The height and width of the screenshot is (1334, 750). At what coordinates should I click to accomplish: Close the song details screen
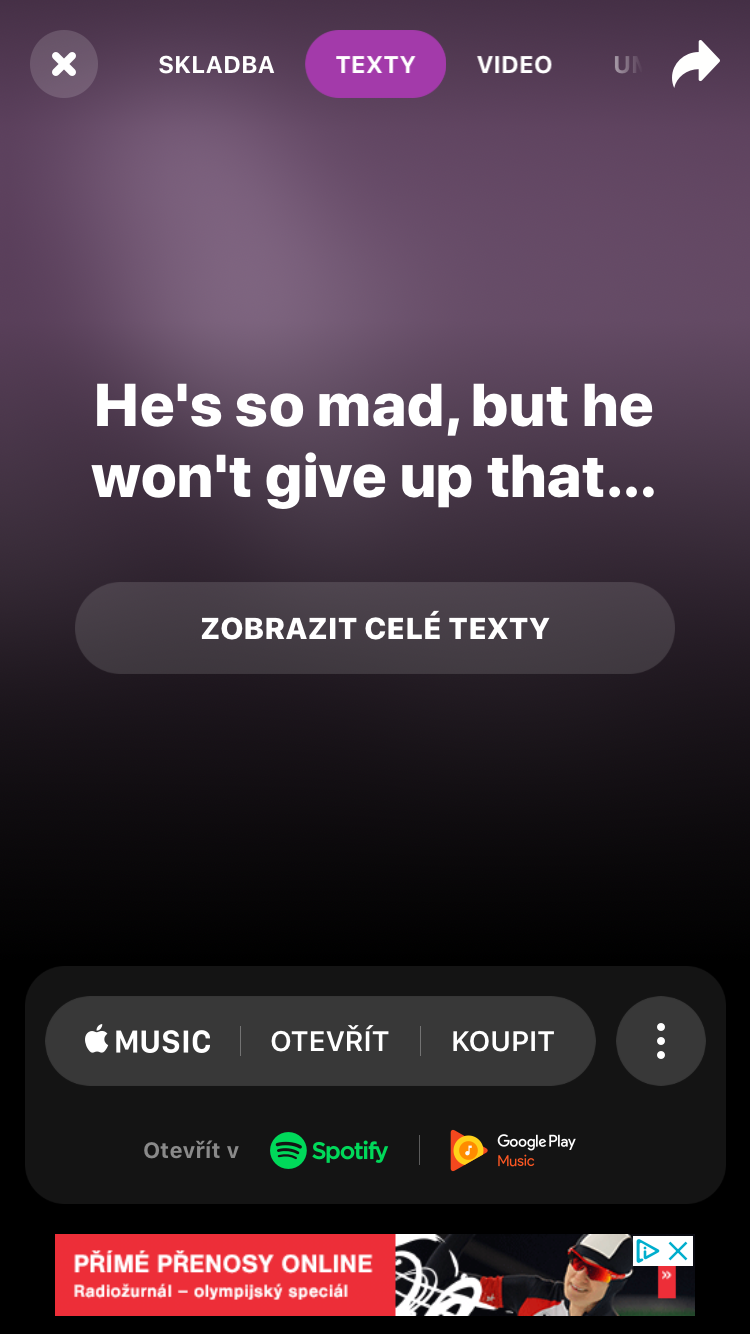point(64,64)
